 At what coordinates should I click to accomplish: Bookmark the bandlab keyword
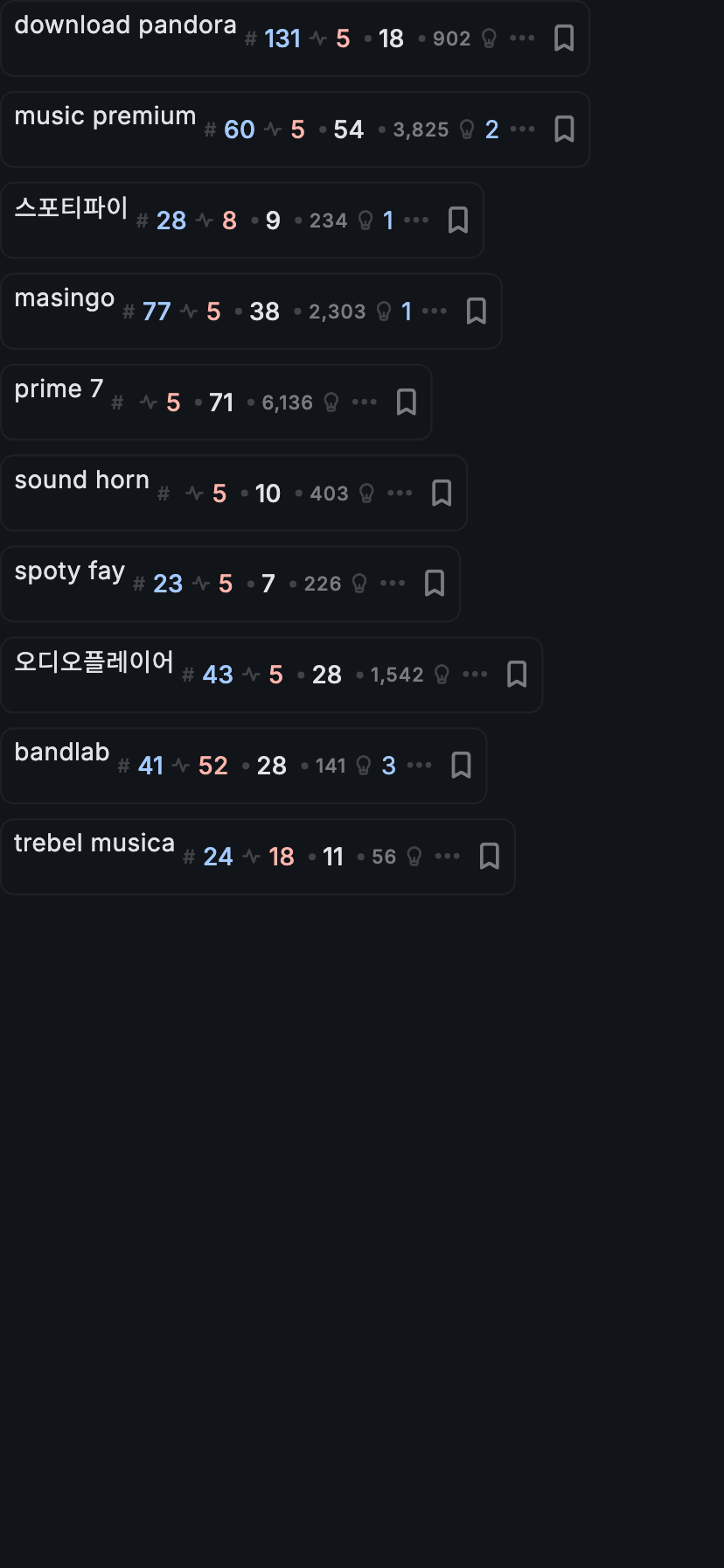tap(461, 766)
